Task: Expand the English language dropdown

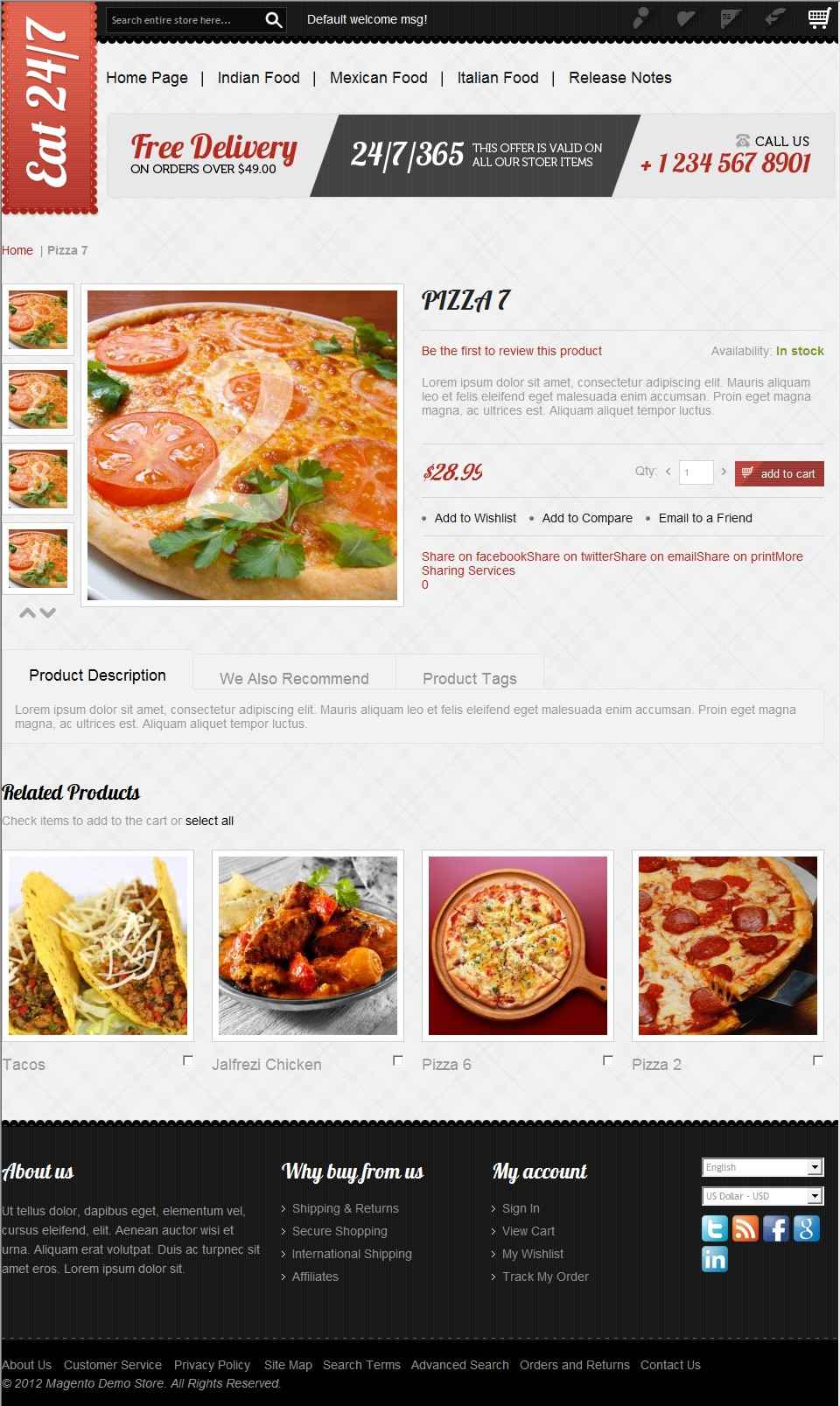Action: tap(763, 1167)
